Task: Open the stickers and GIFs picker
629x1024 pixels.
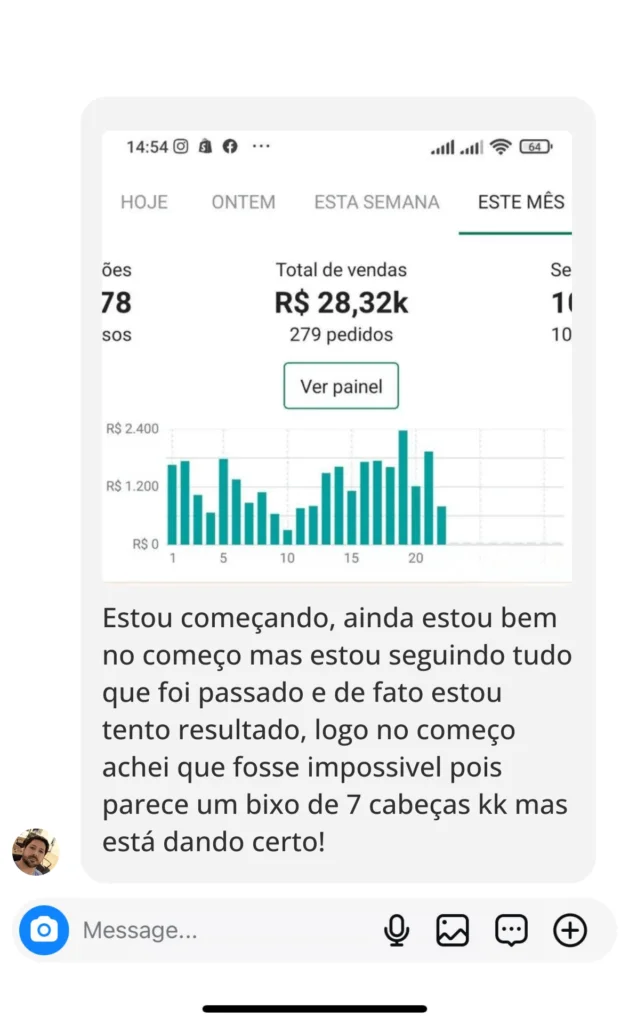Action: [511, 930]
